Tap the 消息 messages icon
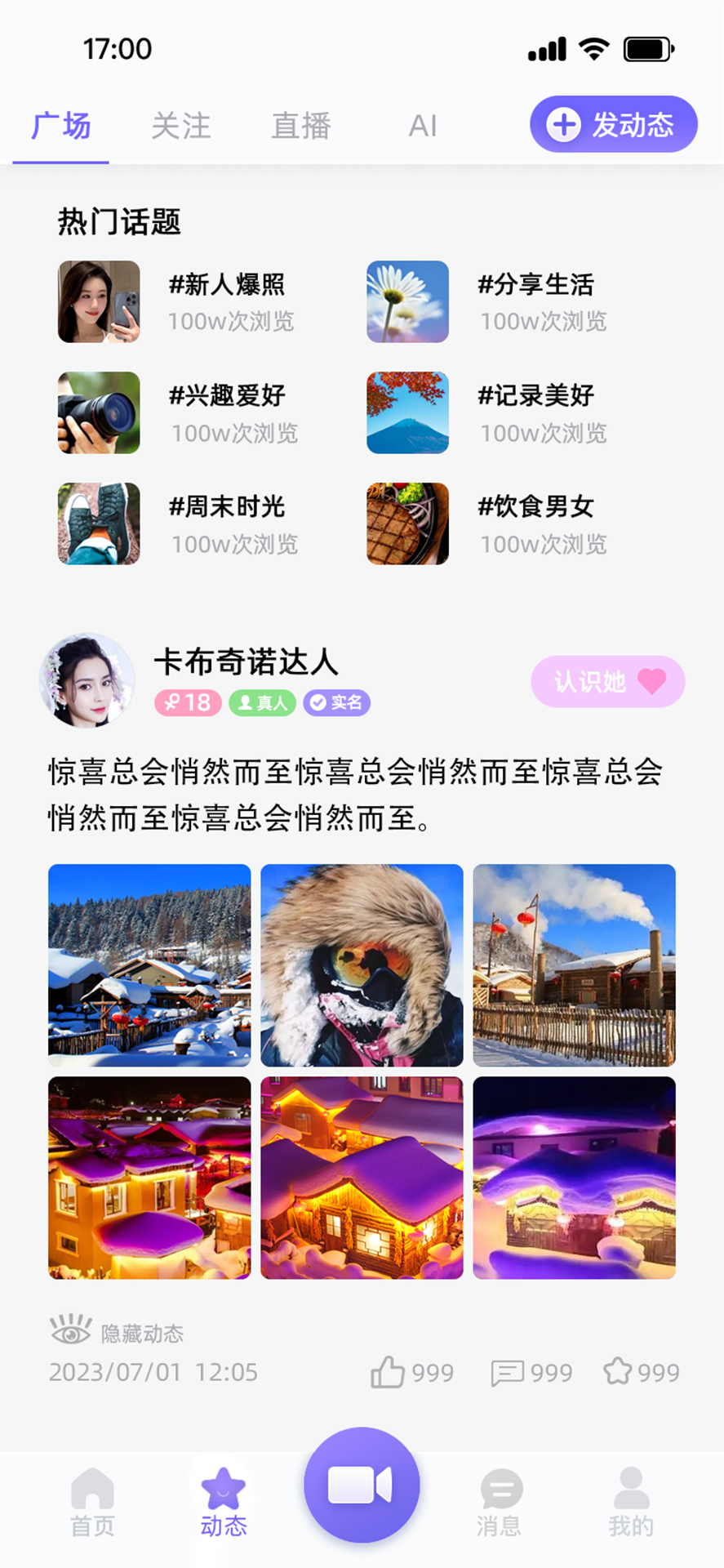 [x=500, y=1490]
